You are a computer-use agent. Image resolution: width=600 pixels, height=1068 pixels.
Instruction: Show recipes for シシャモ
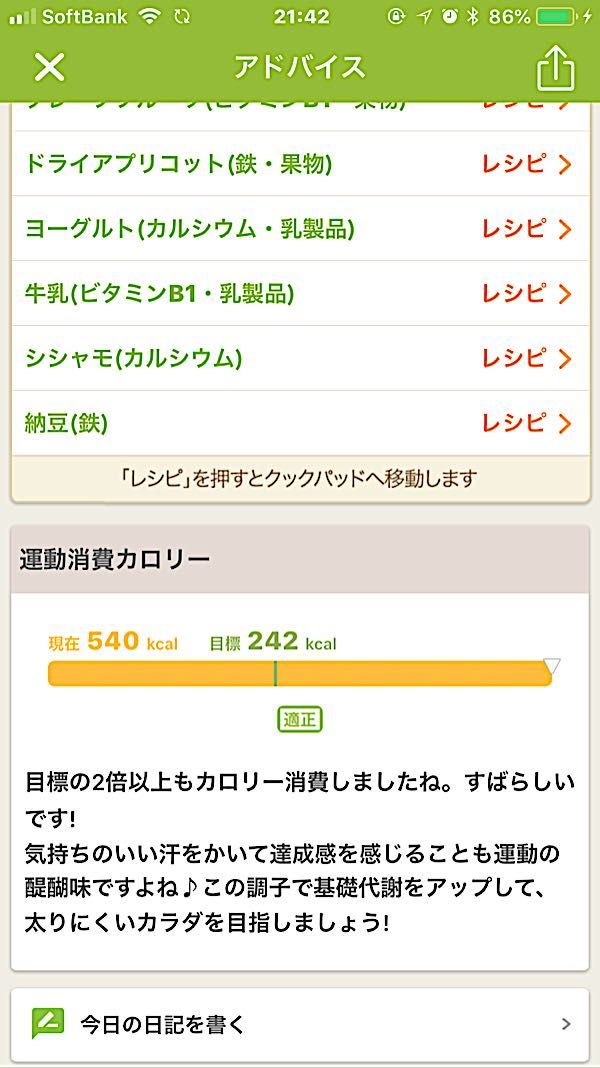point(525,358)
